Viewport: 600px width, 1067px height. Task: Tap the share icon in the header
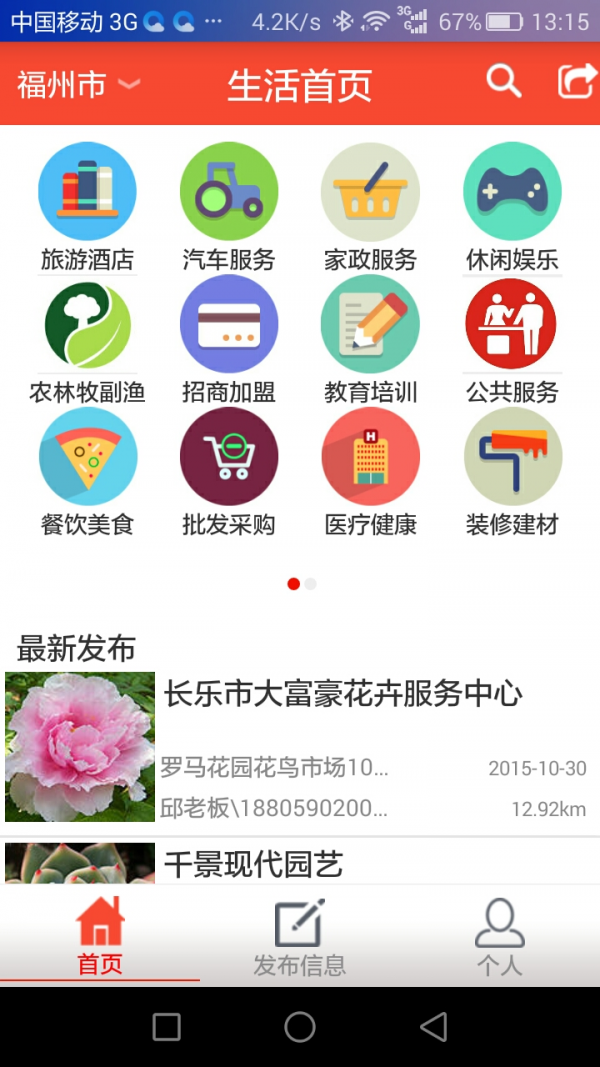(x=576, y=82)
